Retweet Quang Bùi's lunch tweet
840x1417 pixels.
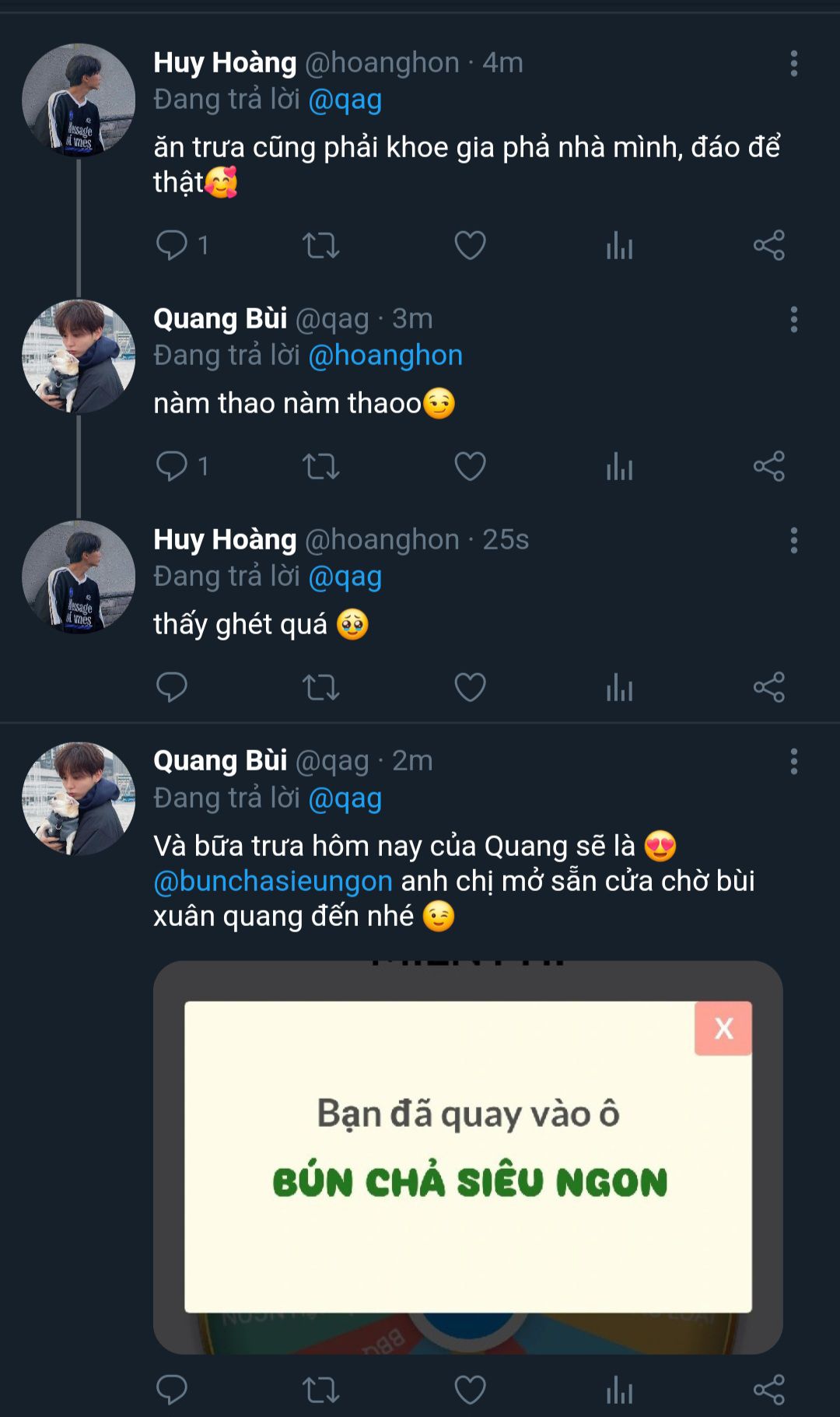[x=320, y=1390]
